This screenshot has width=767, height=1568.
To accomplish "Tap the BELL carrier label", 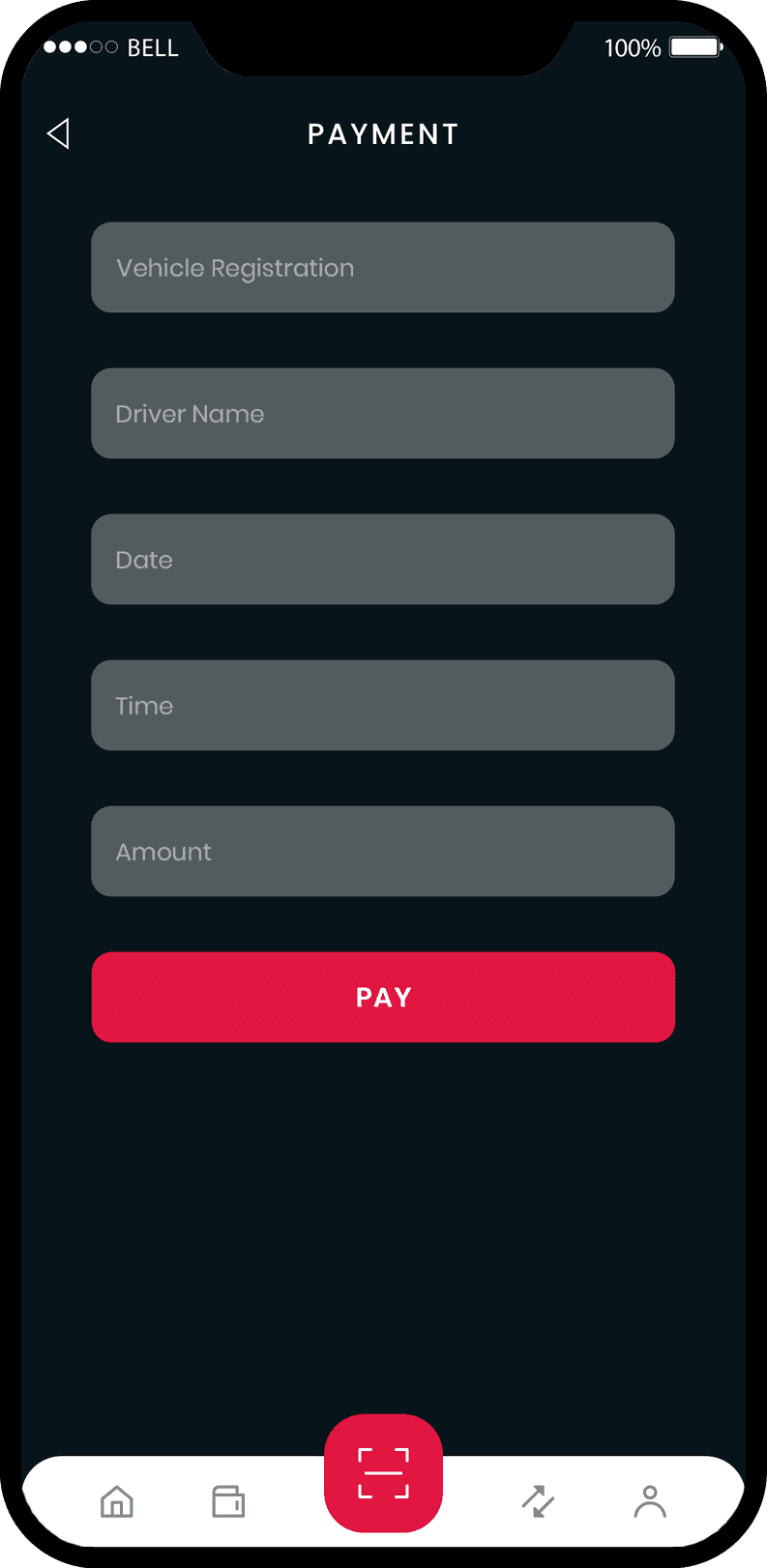I will [x=155, y=47].
